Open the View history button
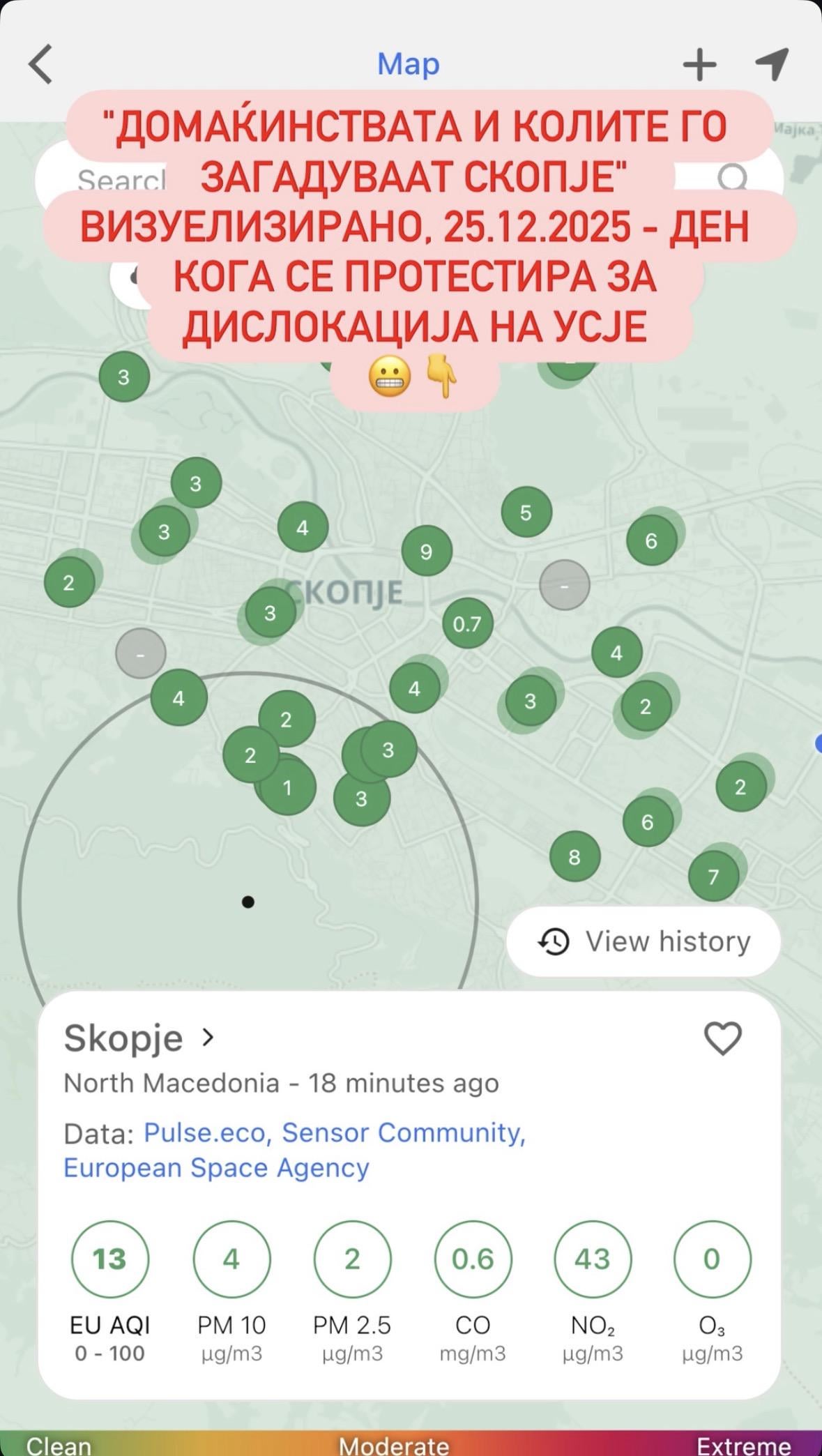The height and width of the screenshot is (1456, 822). coord(643,941)
